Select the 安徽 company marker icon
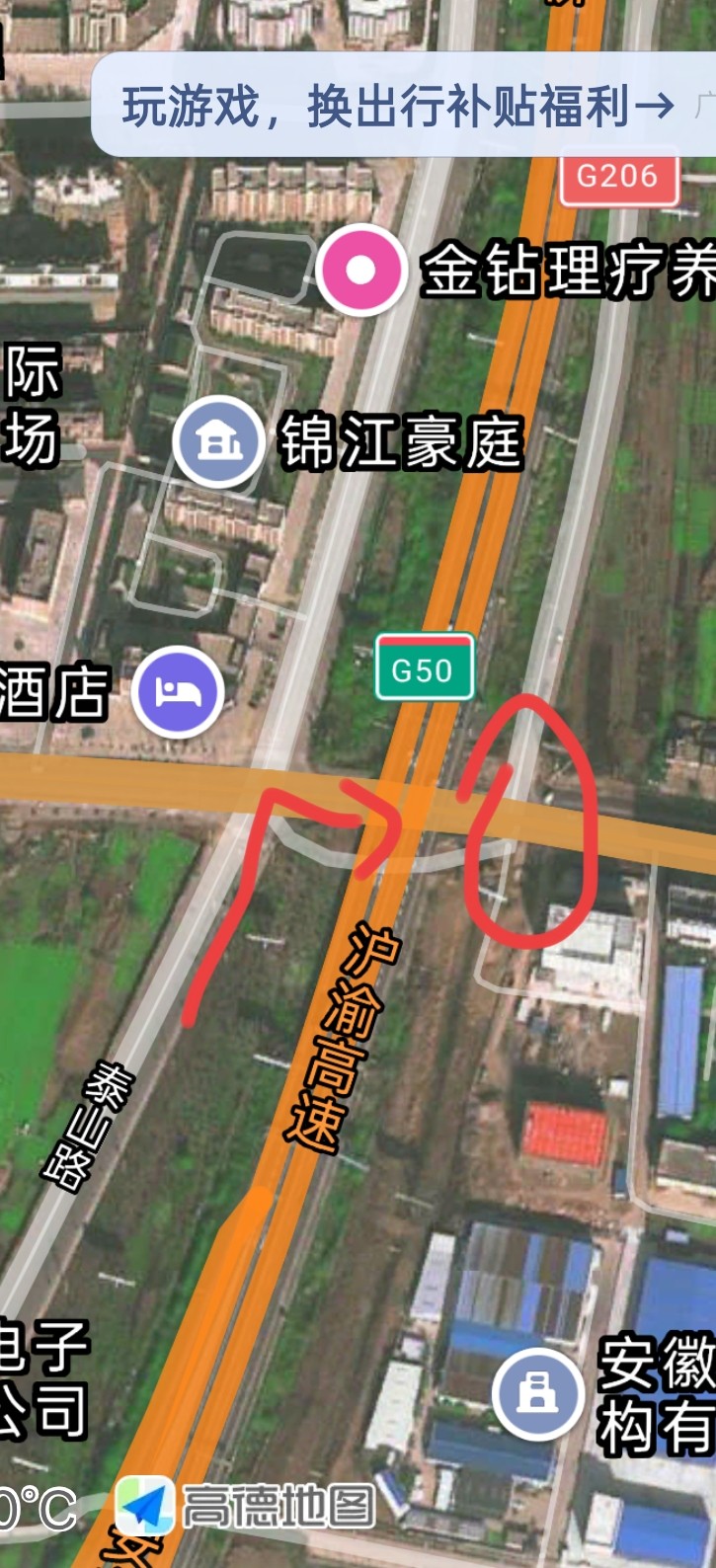This screenshot has height=1568, width=716. point(536,1393)
